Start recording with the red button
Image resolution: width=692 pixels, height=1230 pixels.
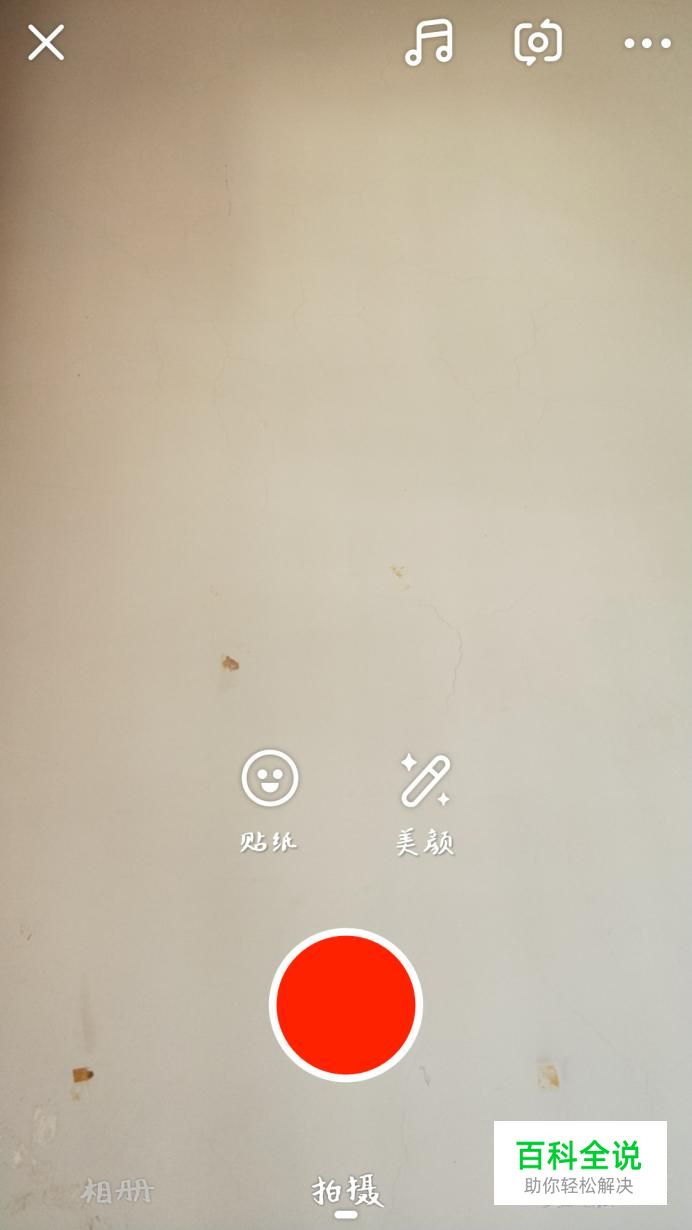click(x=346, y=1005)
